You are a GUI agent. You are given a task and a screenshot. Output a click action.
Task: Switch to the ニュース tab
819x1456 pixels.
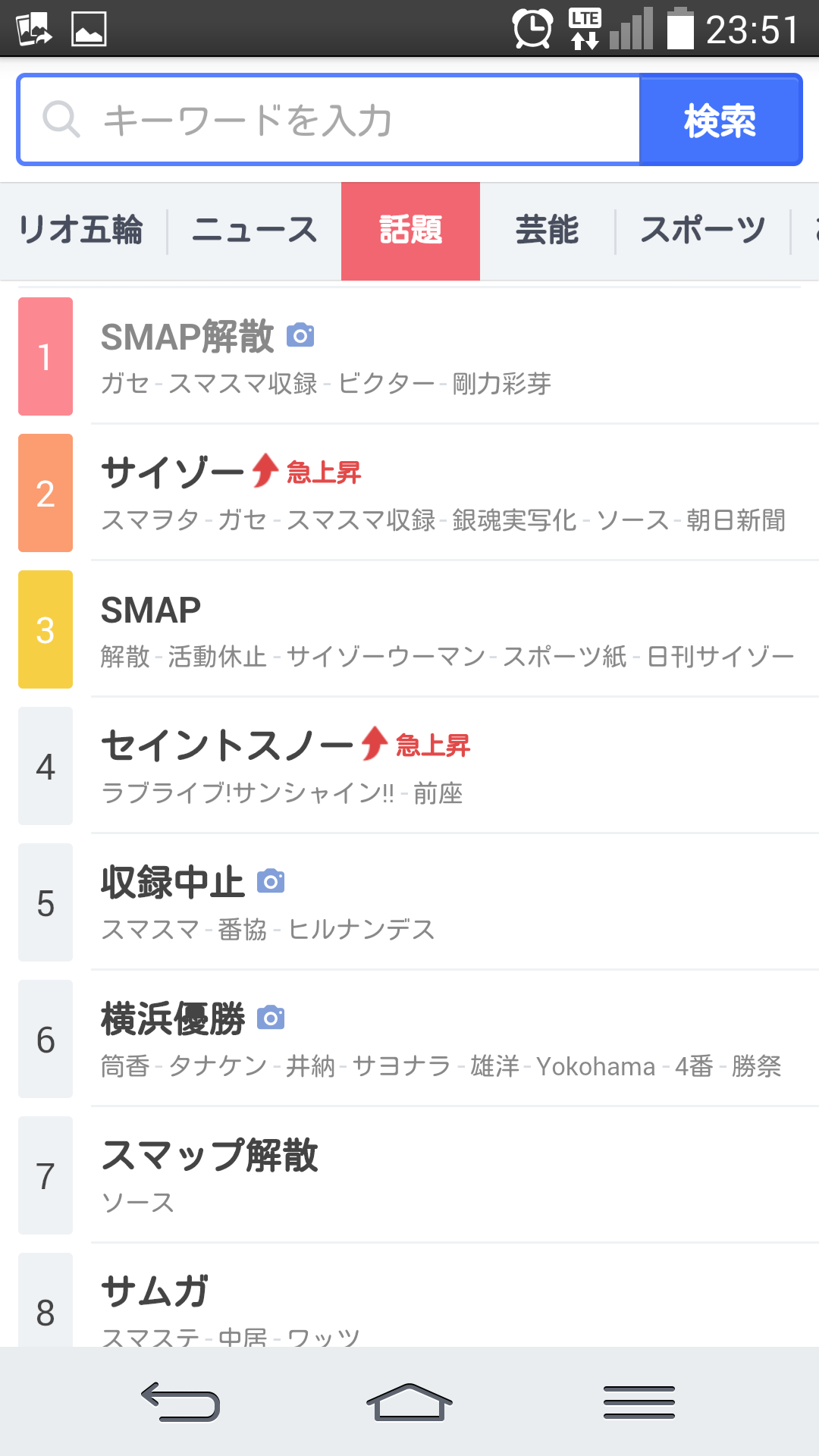click(254, 231)
